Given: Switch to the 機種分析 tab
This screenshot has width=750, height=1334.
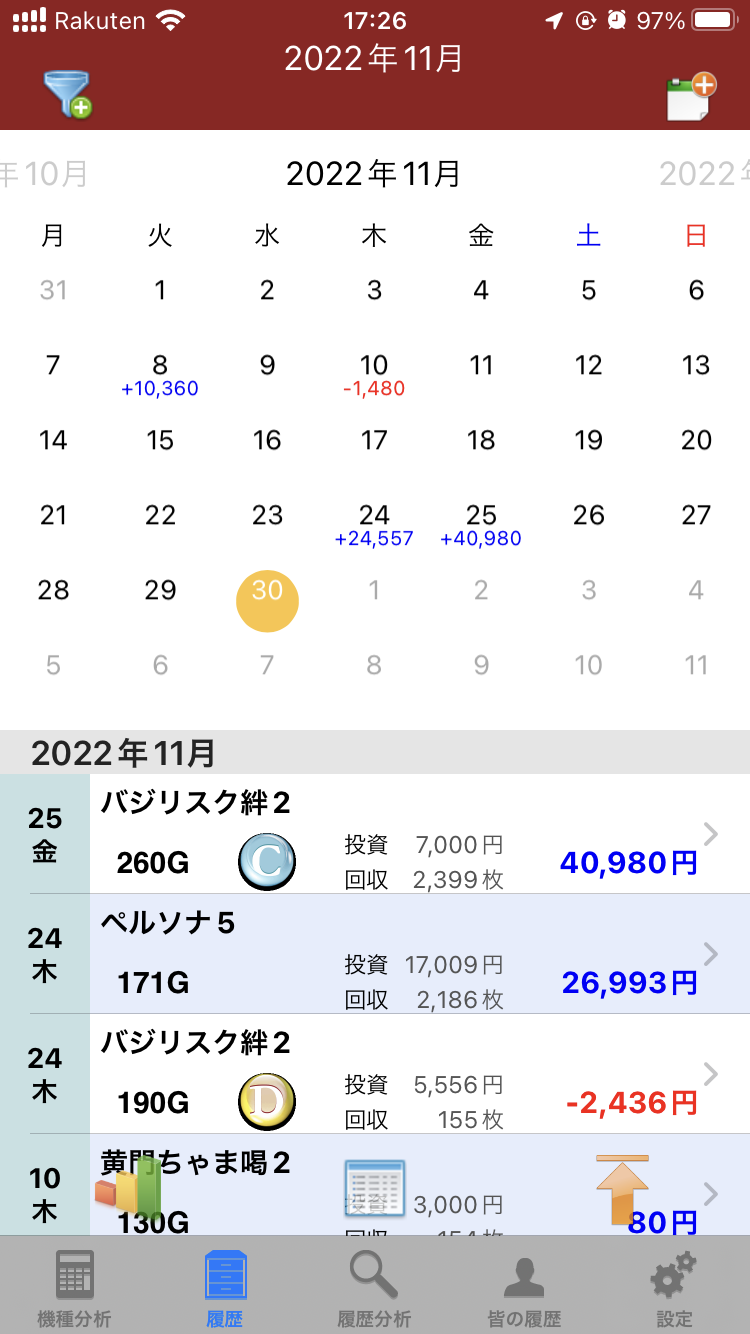Looking at the screenshot, I should [x=75, y=1286].
